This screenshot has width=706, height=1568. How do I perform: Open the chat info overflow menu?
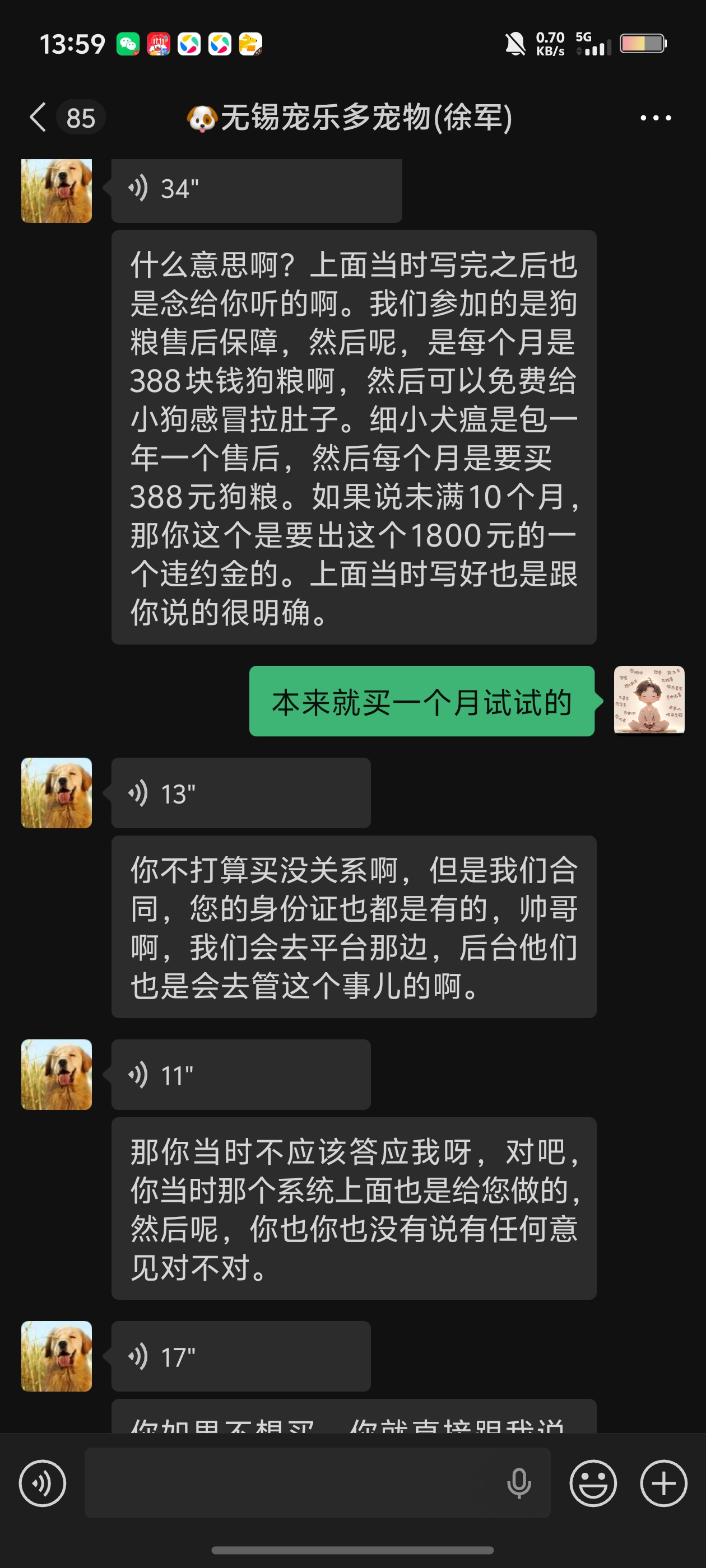tap(656, 118)
